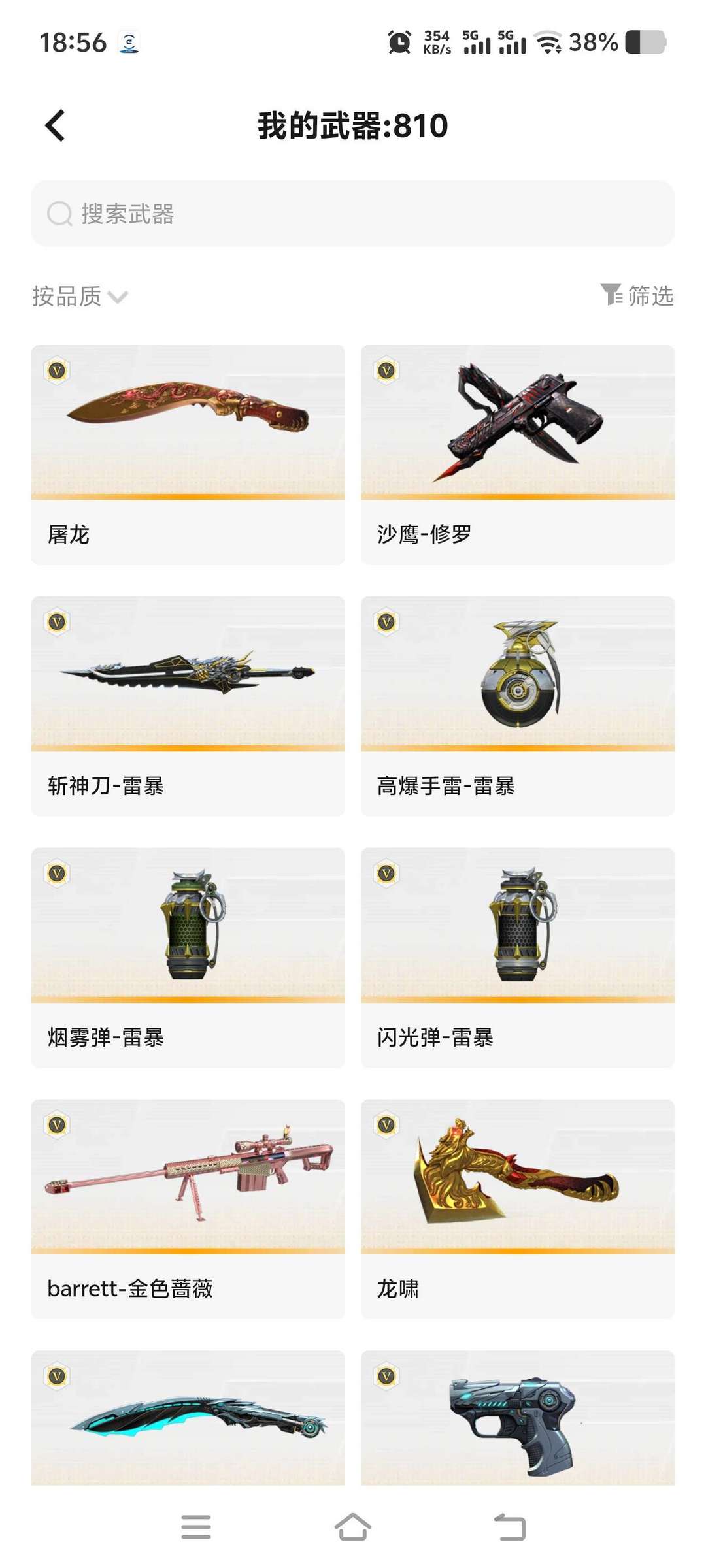Open the 屠龙 weapon card
This screenshot has width=706, height=1568.
(188, 455)
